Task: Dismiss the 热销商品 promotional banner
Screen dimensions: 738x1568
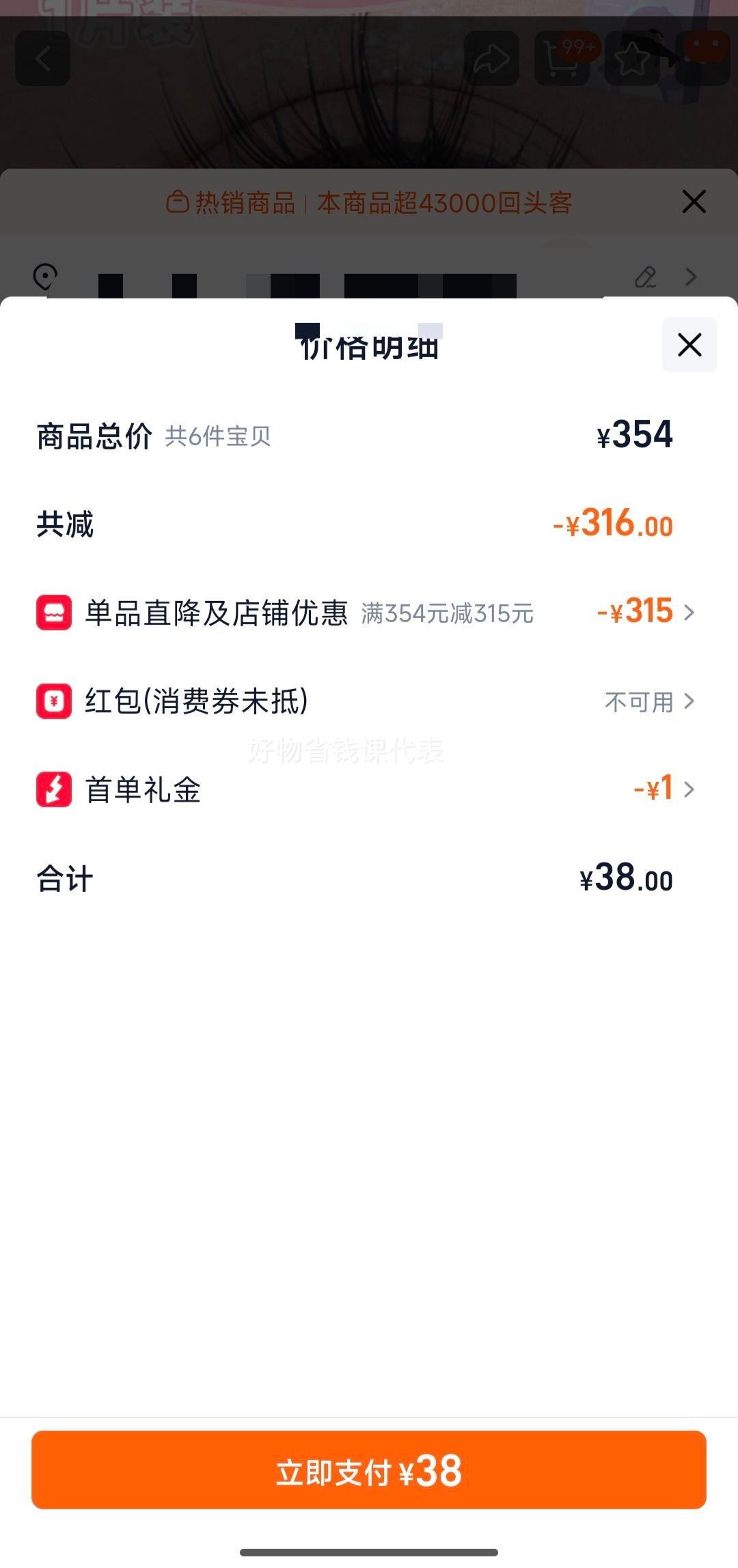Action: (x=693, y=202)
